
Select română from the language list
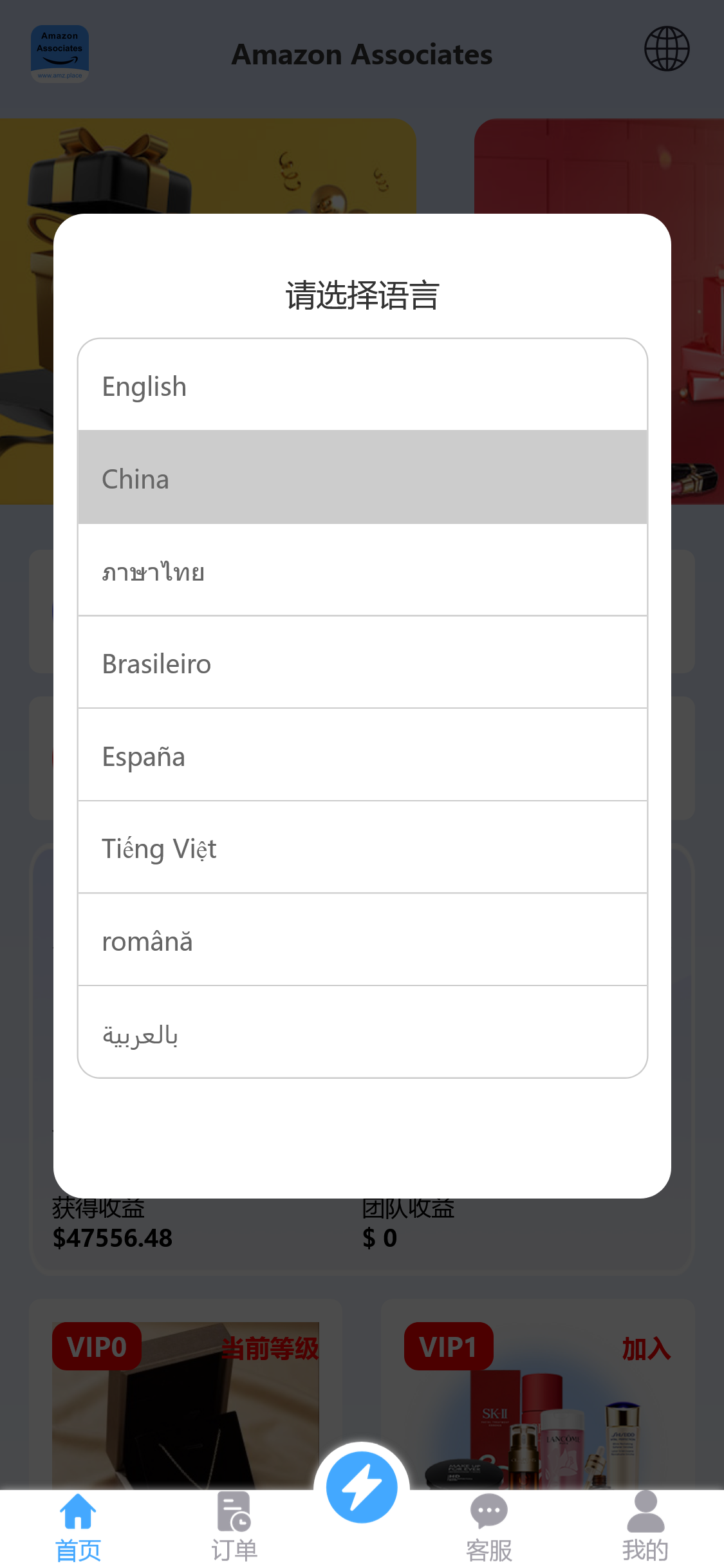coord(362,940)
